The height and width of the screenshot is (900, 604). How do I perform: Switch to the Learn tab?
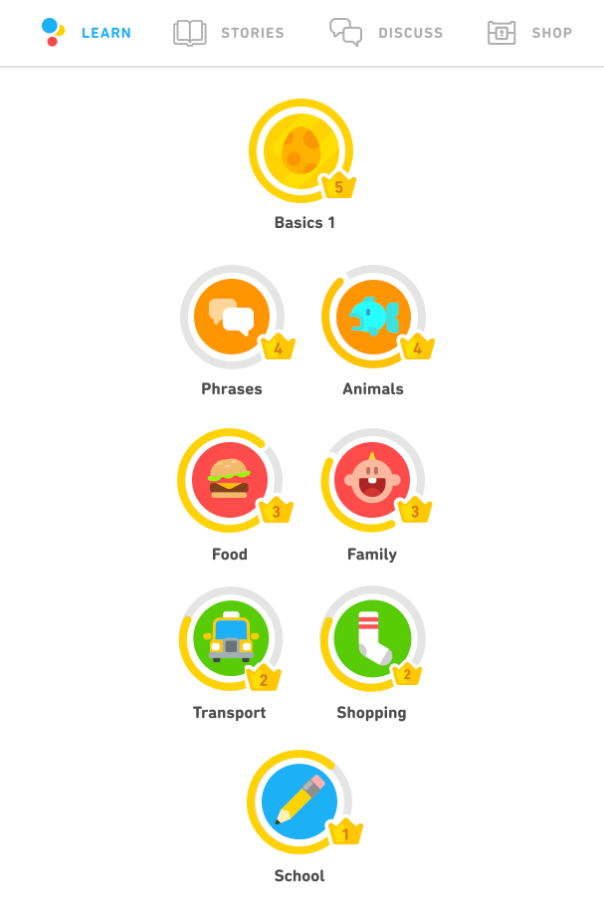point(87,33)
